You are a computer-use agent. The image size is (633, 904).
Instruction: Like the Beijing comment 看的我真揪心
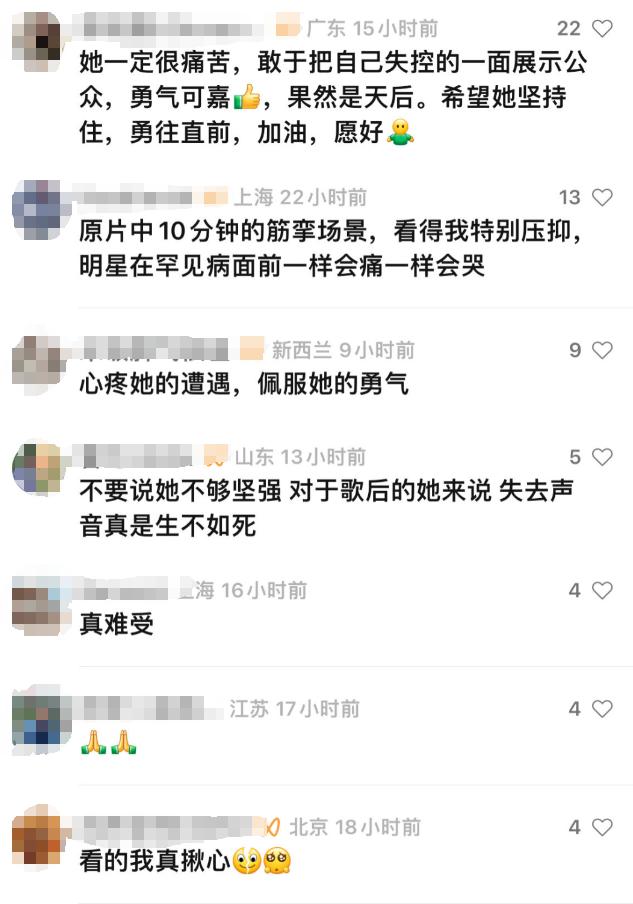pyautogui.click(x=602, y=828)
